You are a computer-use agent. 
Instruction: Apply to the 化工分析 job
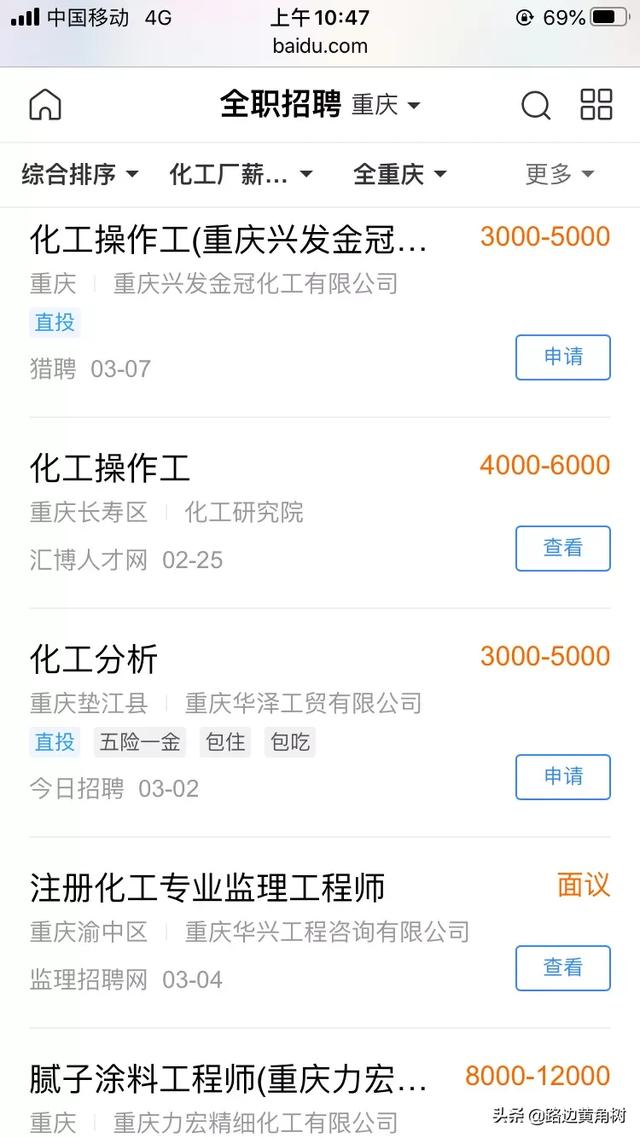(x=563, y=777)
